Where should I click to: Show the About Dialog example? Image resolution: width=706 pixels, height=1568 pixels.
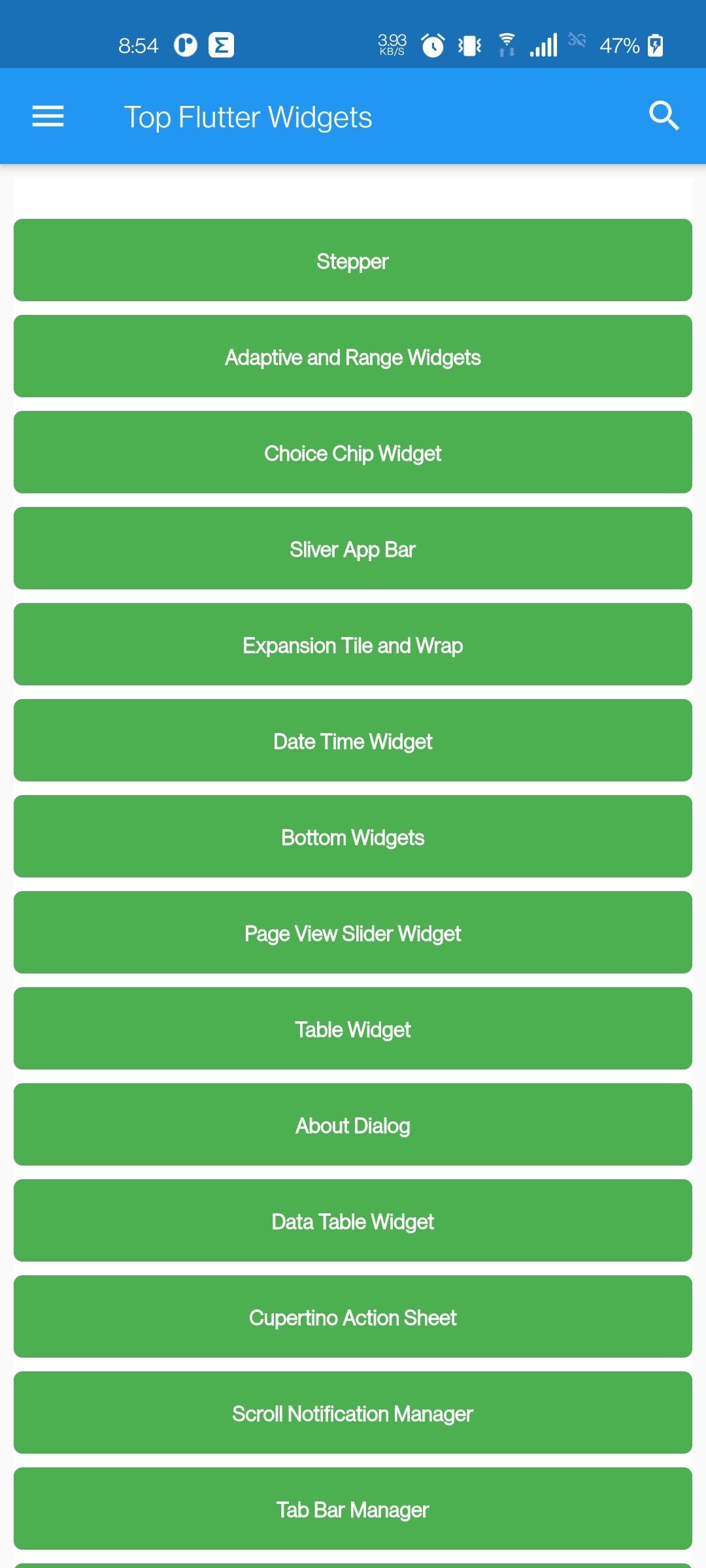click(353, 1124)
